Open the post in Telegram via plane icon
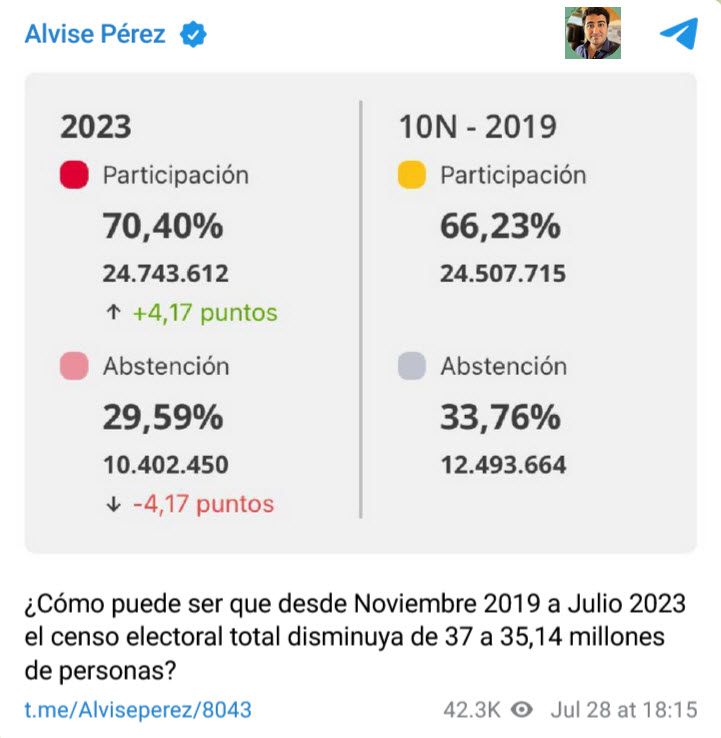721x738 pixels. tap(678, 34)
